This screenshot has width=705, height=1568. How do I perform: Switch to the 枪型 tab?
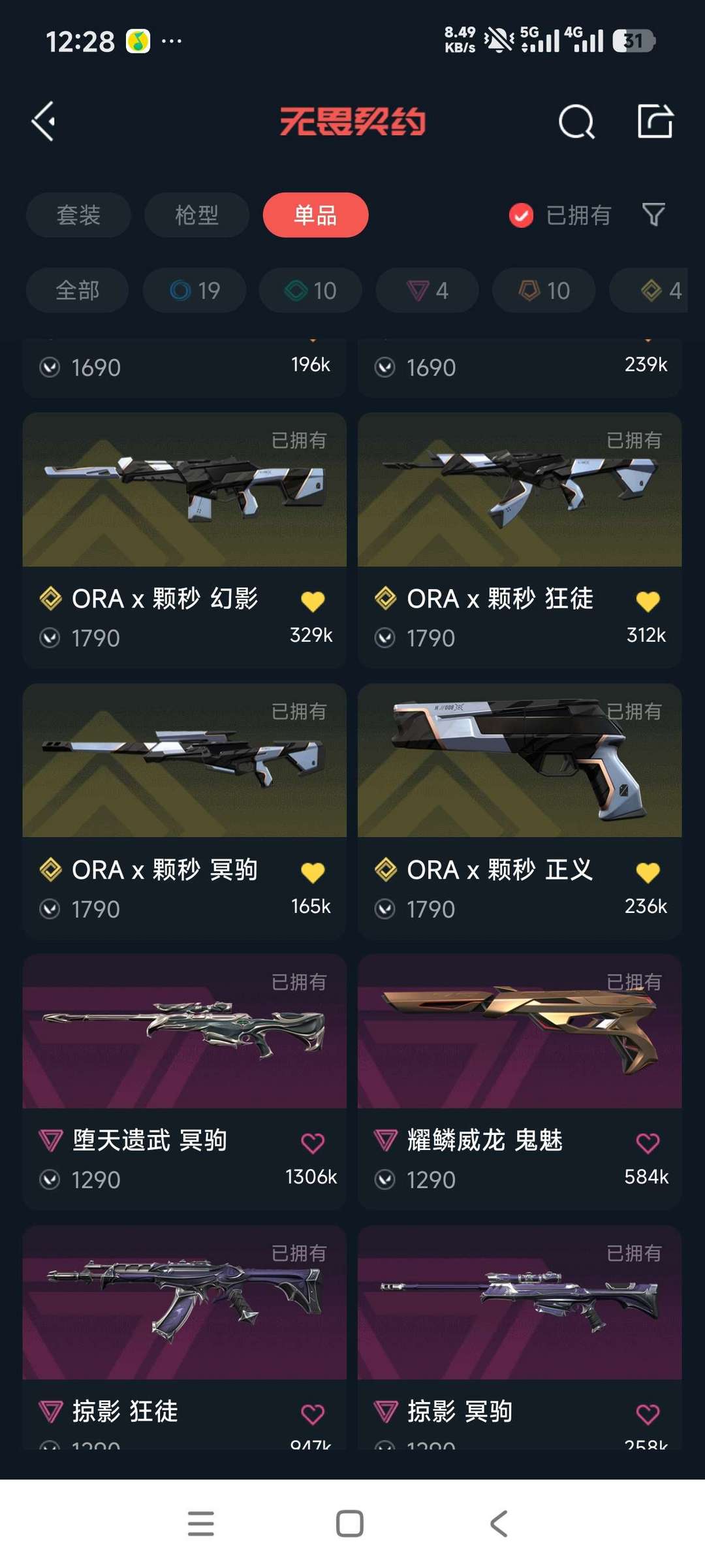coord(196,215)
